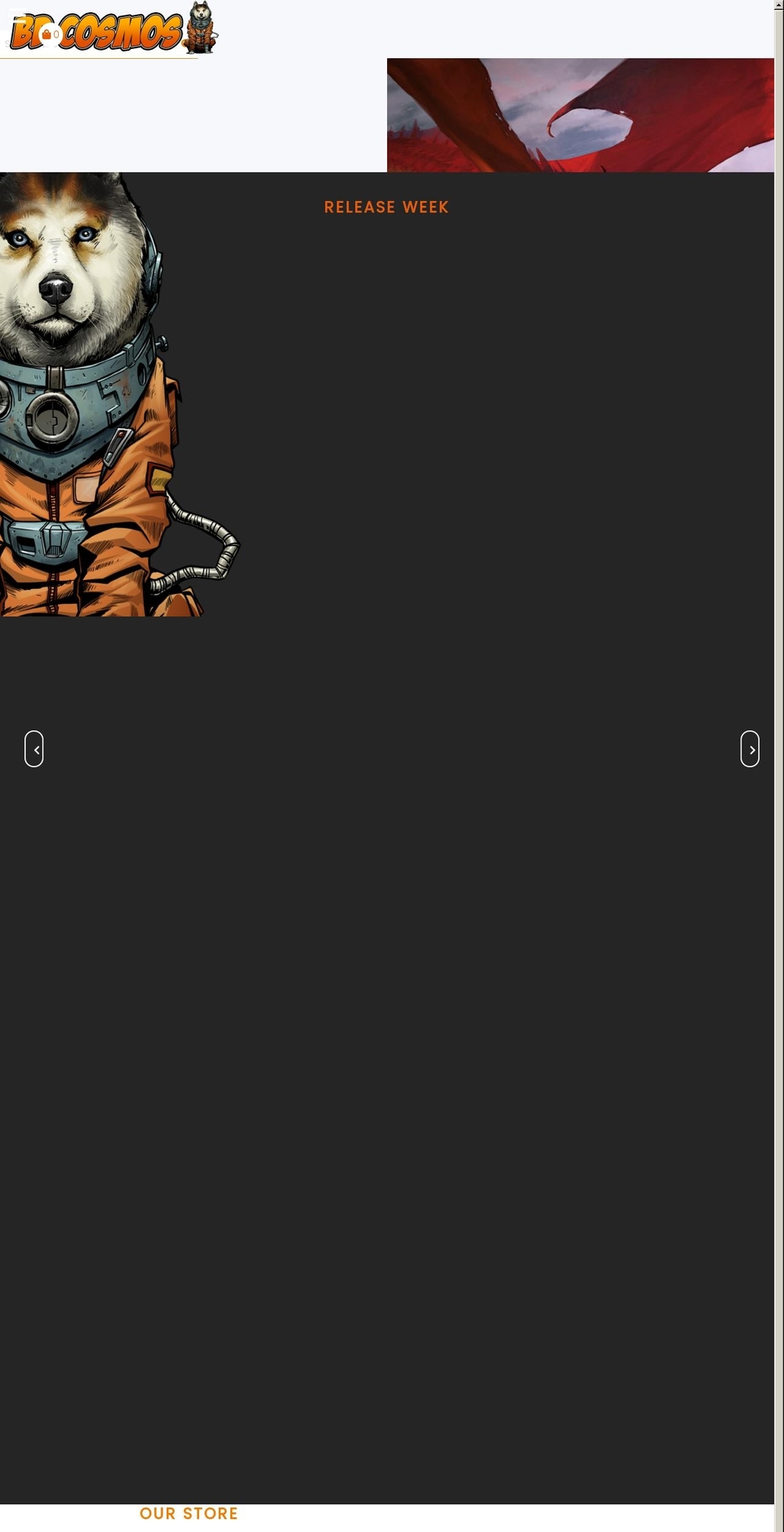
Task: Open the shopping cart bag
Action: click(47, 34)
